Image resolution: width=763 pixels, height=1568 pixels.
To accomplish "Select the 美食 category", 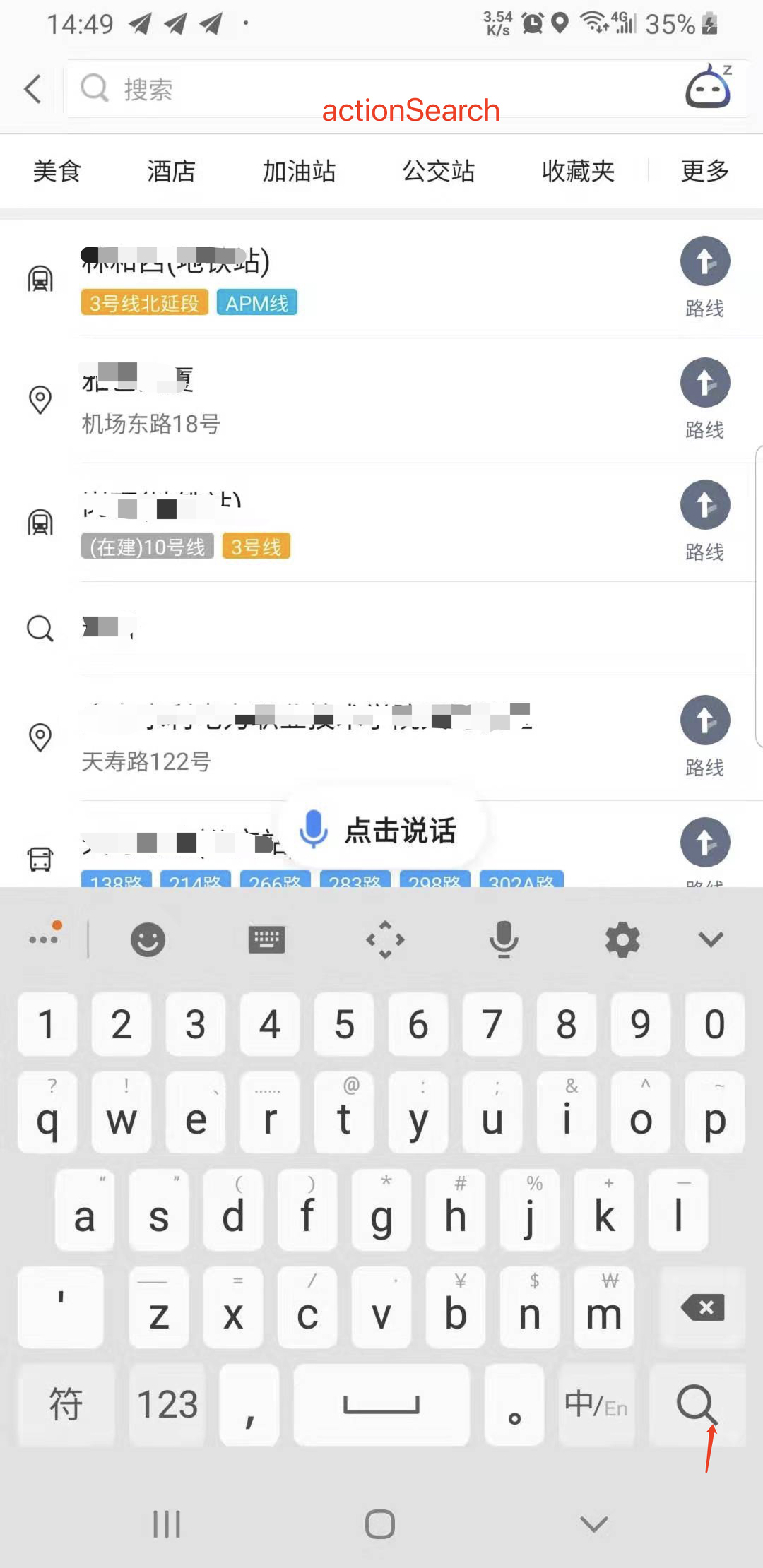I will [57, 171].
